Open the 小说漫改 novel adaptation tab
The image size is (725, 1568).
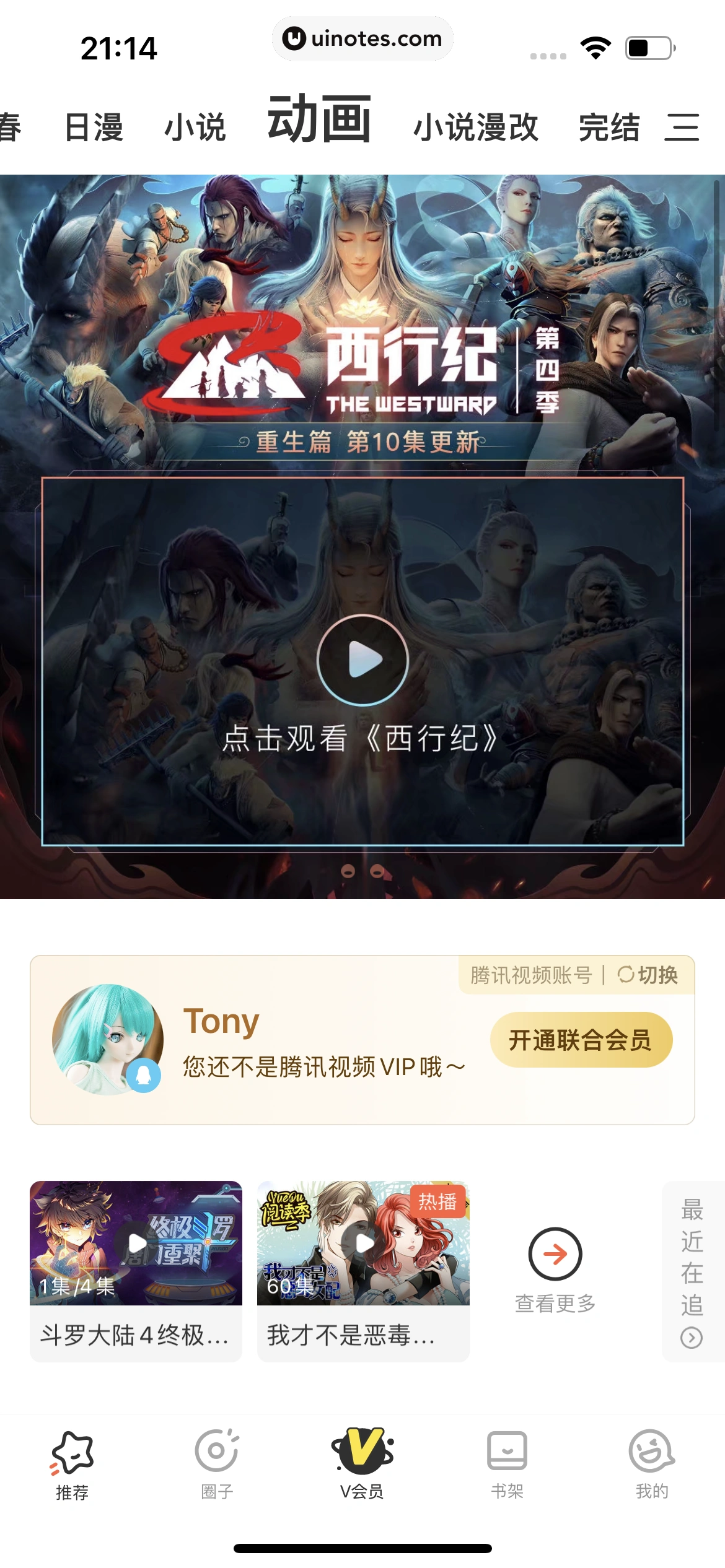(x=476, y=126)
